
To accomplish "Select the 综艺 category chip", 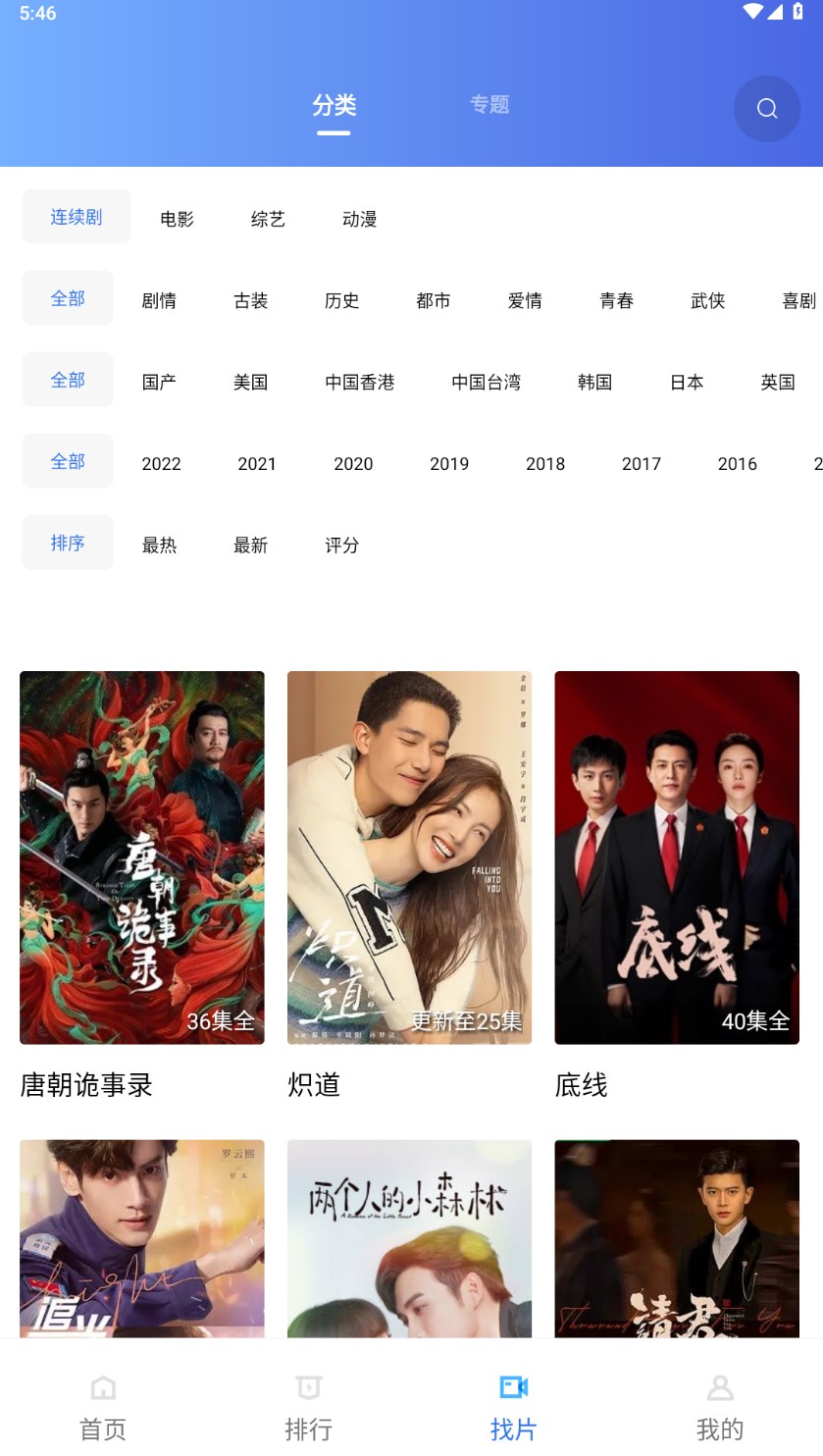I will [x=268, y=219].
